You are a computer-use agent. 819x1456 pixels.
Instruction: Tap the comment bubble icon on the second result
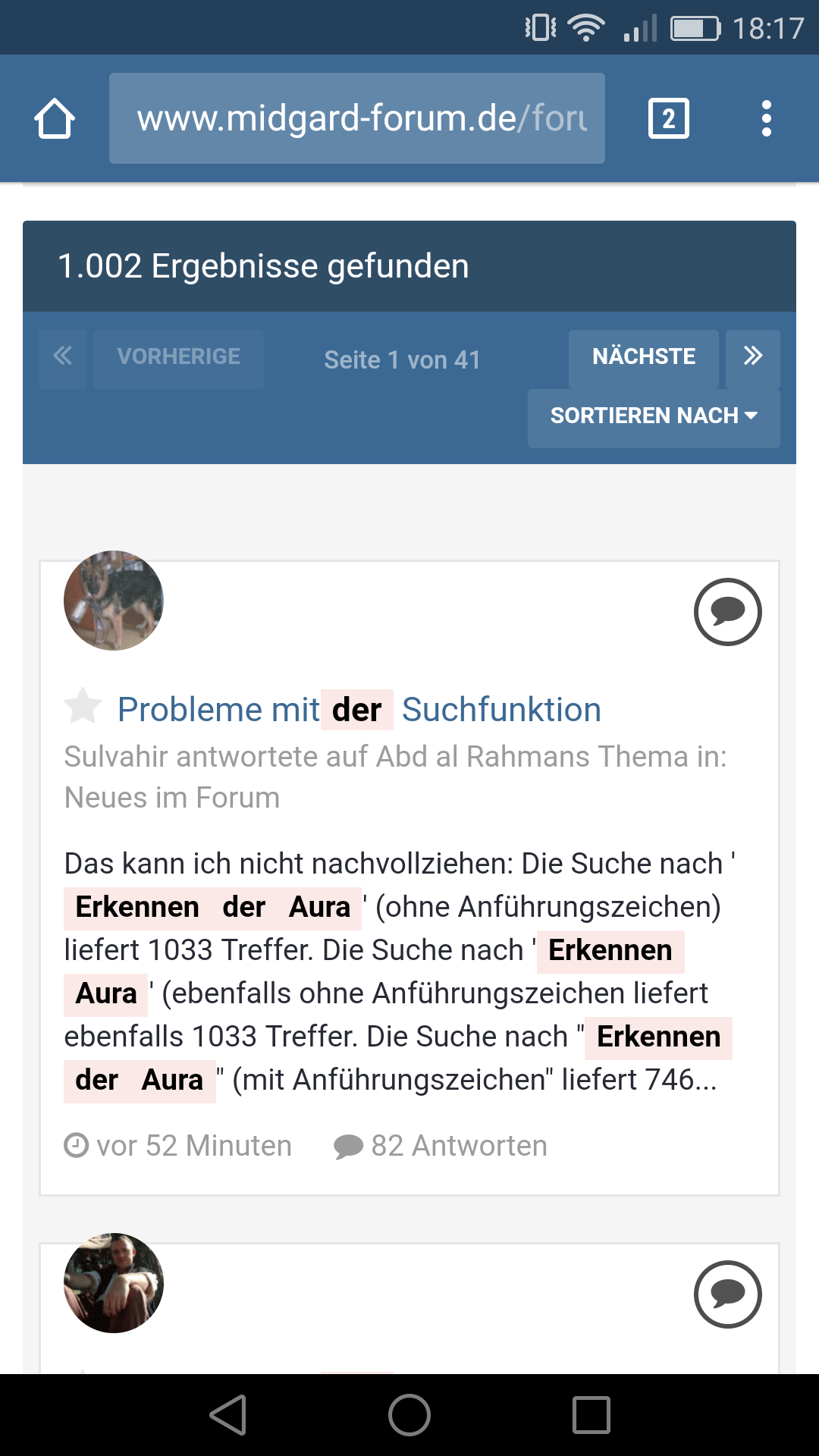[x=728, y=1294]
